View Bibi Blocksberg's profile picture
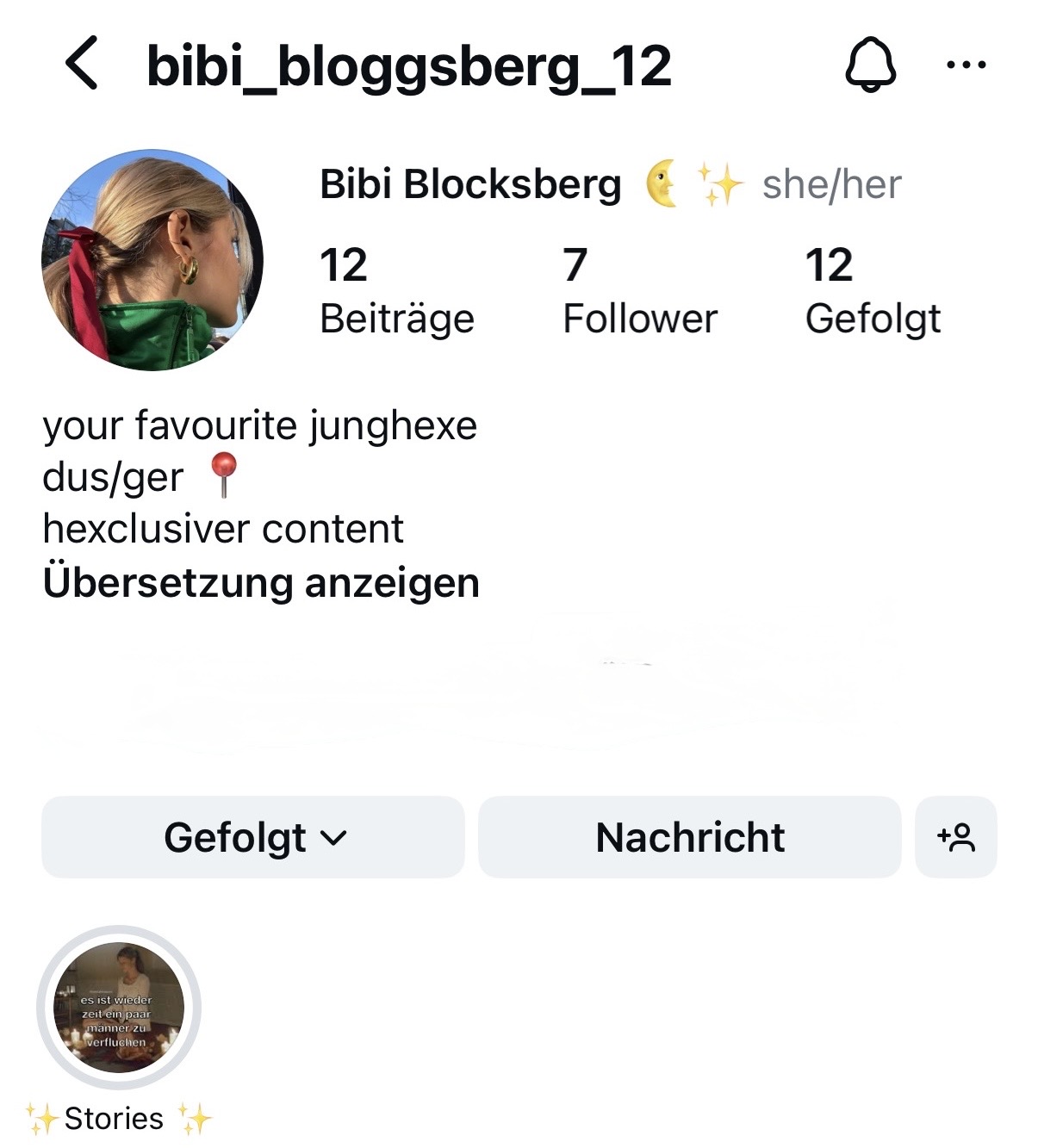 [x=152, y=260]
